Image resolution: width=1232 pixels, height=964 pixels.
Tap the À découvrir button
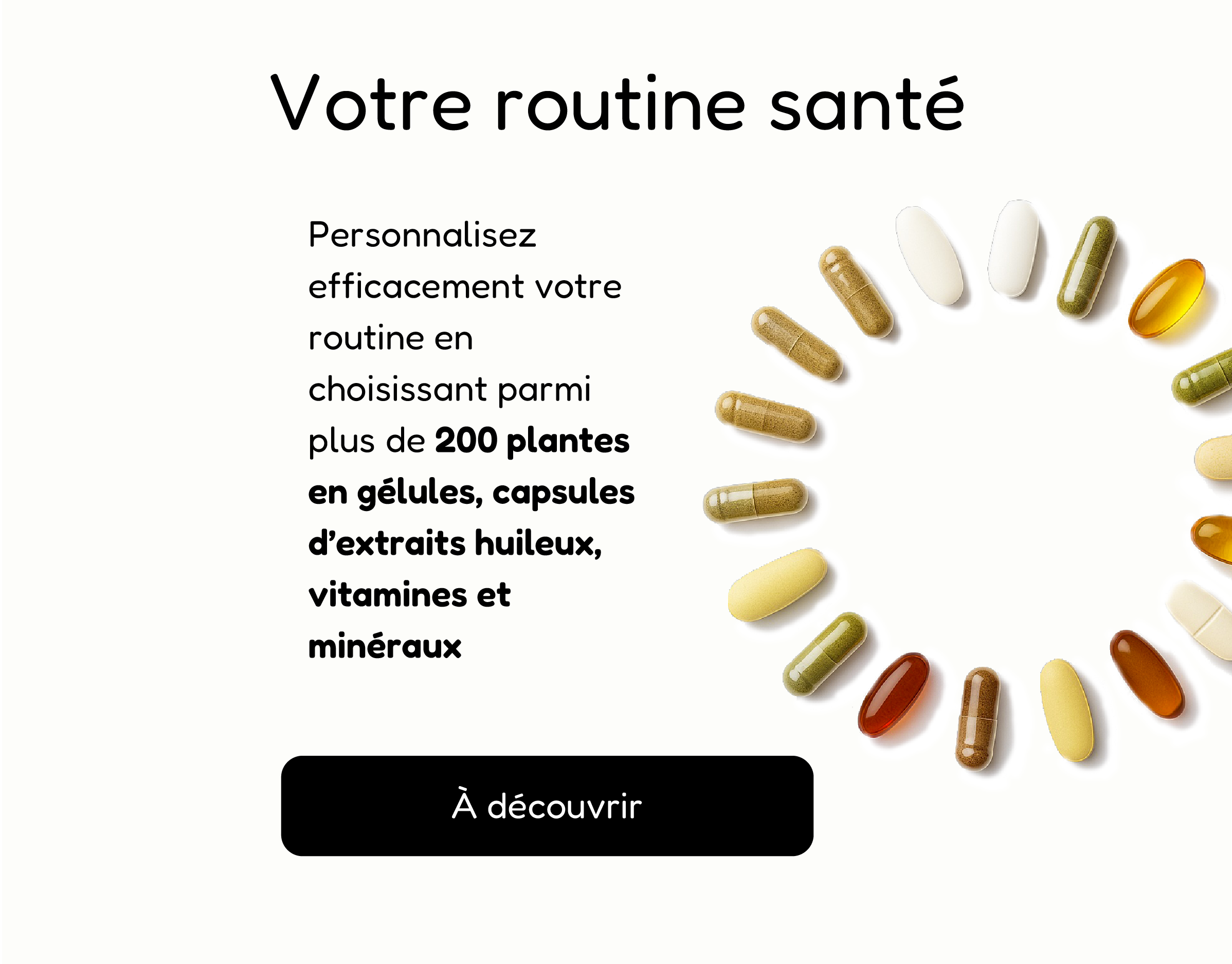(x=547, y=806)
